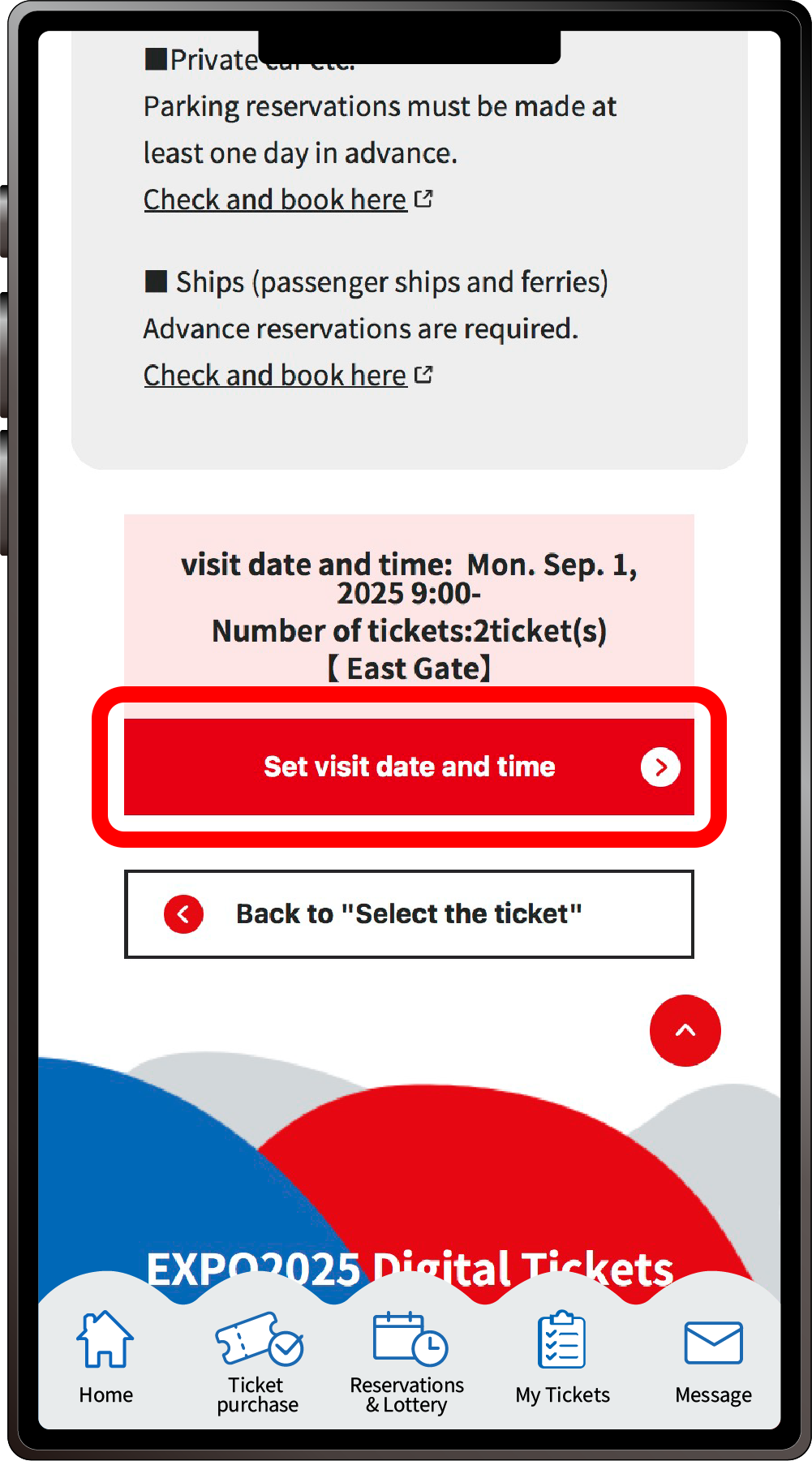Open parking reservation Check and book link

(x=276, y=200)
